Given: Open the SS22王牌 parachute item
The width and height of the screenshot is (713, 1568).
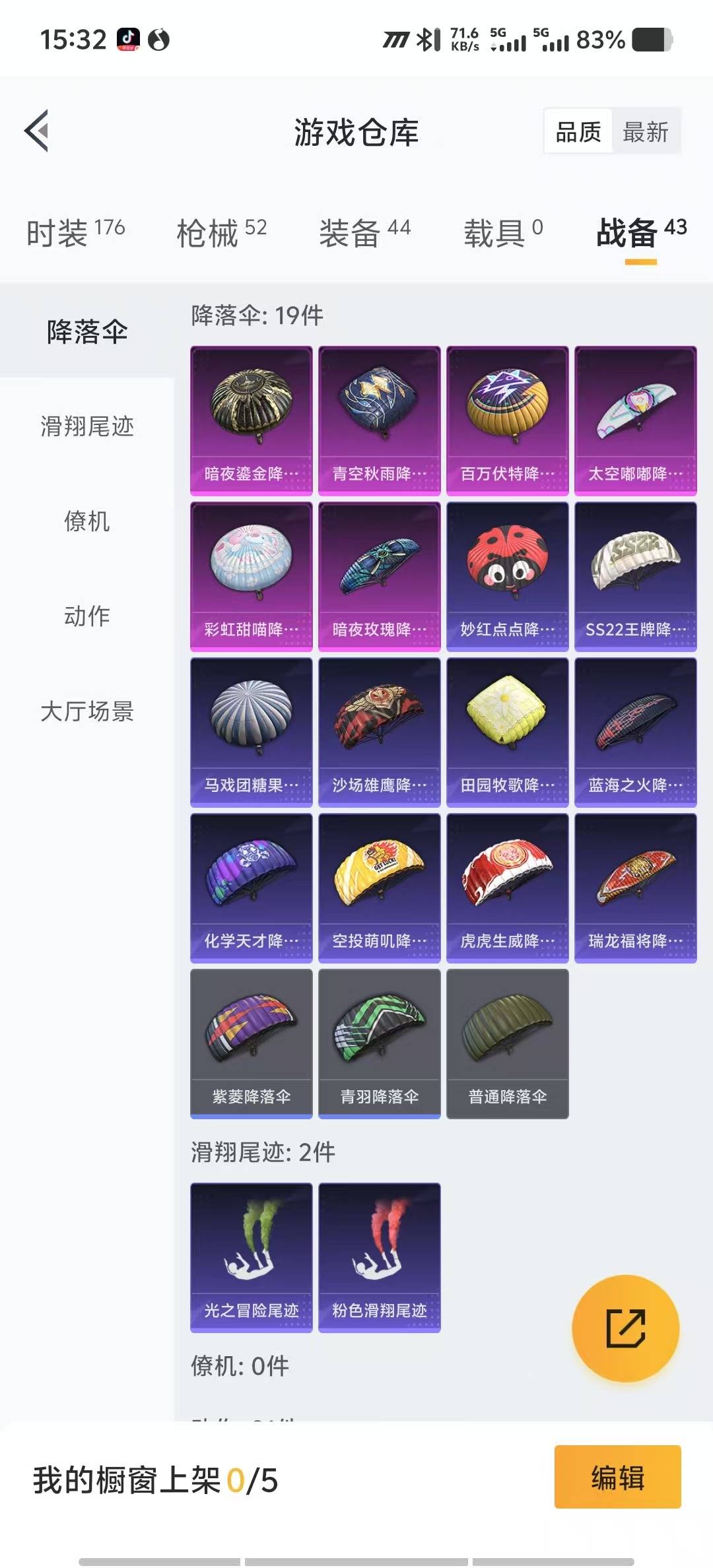Looking at the screenshot, I should pos(636,576).
